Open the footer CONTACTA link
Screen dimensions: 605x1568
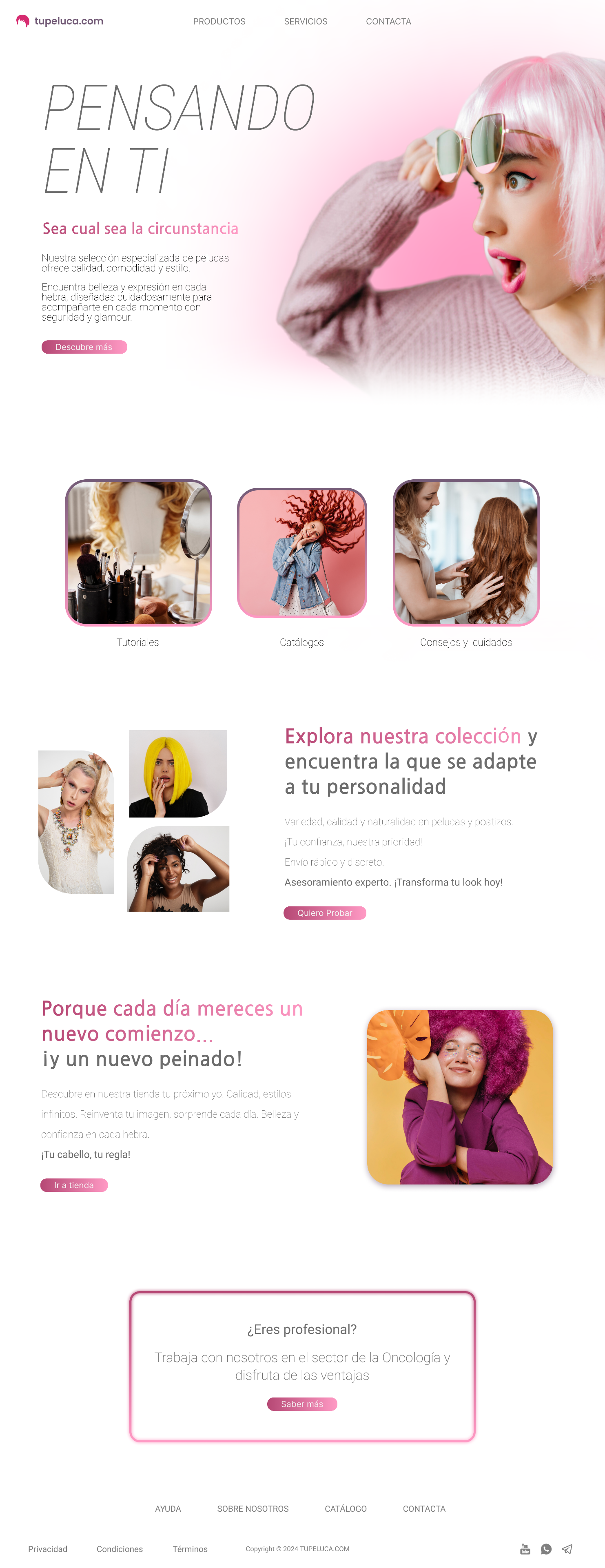[x=424, y=1508]
